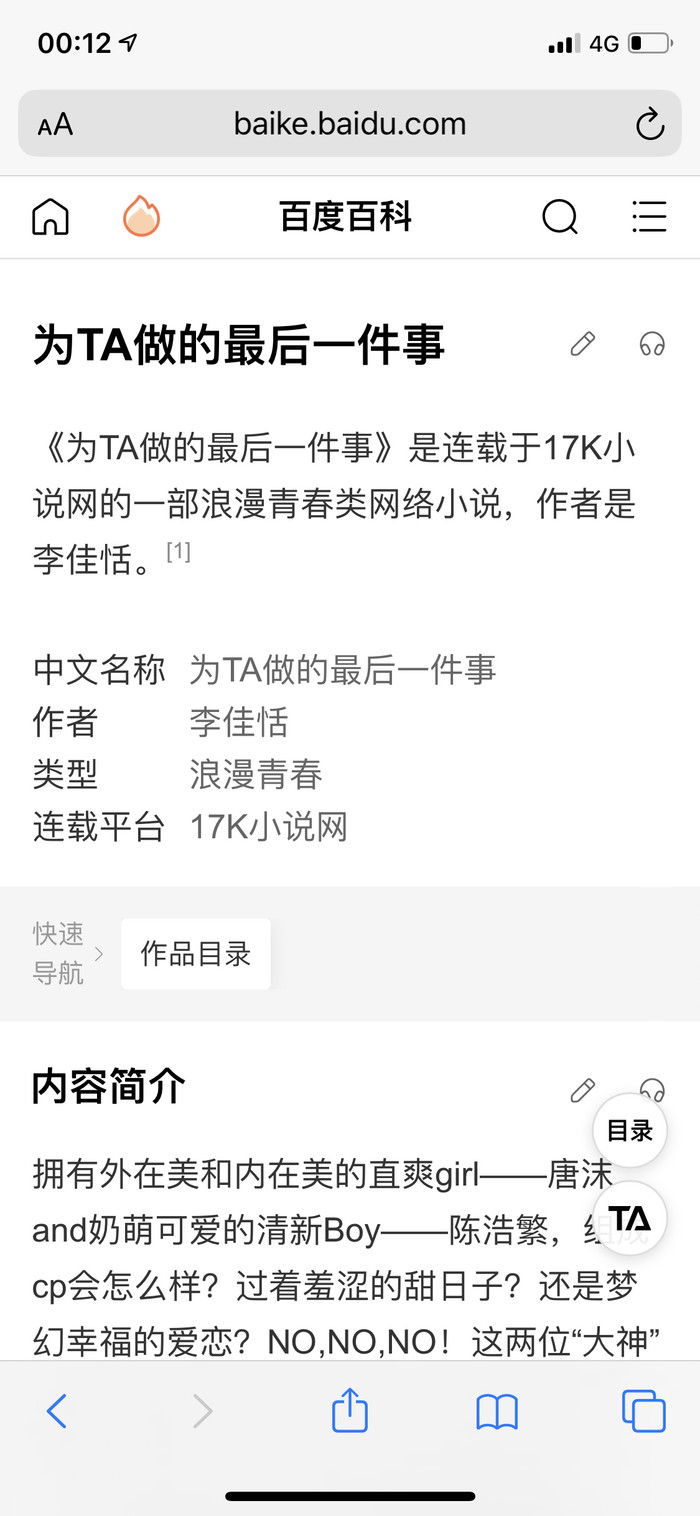
Task: Edit the entry title section
Action: click(x=582, y=344)
